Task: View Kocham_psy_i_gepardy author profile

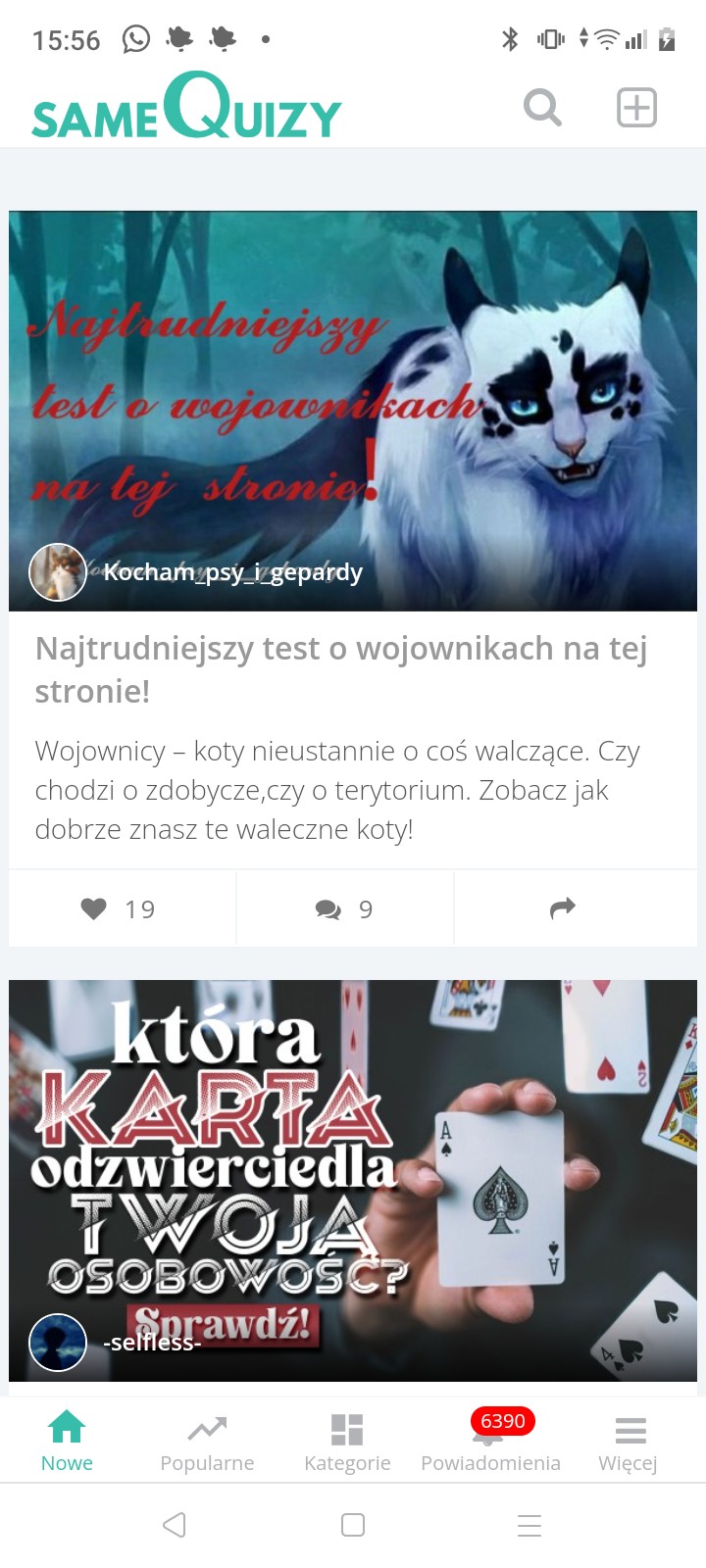Action: coord(233,572)
